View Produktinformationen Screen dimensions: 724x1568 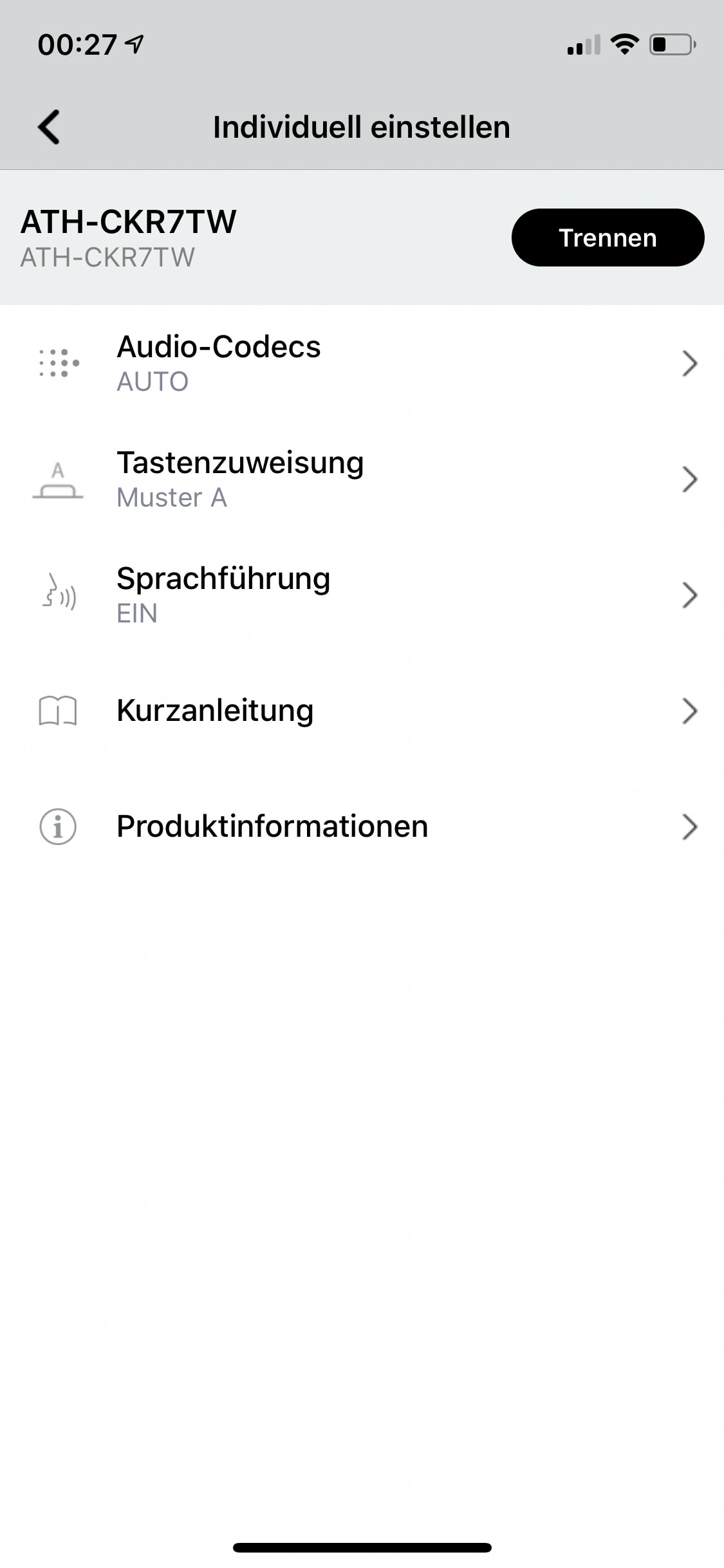coord(362,826)
